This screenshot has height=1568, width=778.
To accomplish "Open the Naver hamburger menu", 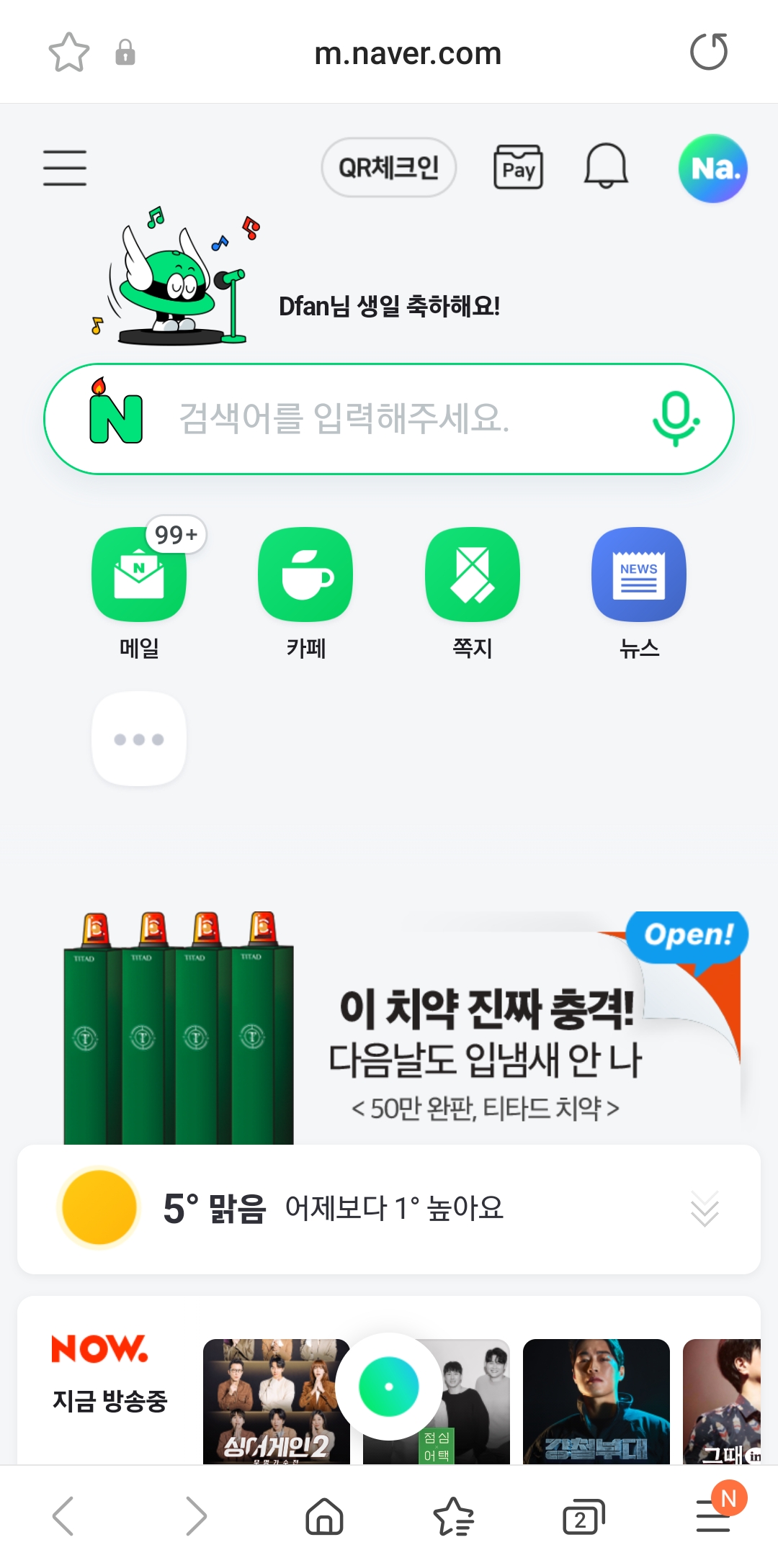I will [x=65, y=168].
